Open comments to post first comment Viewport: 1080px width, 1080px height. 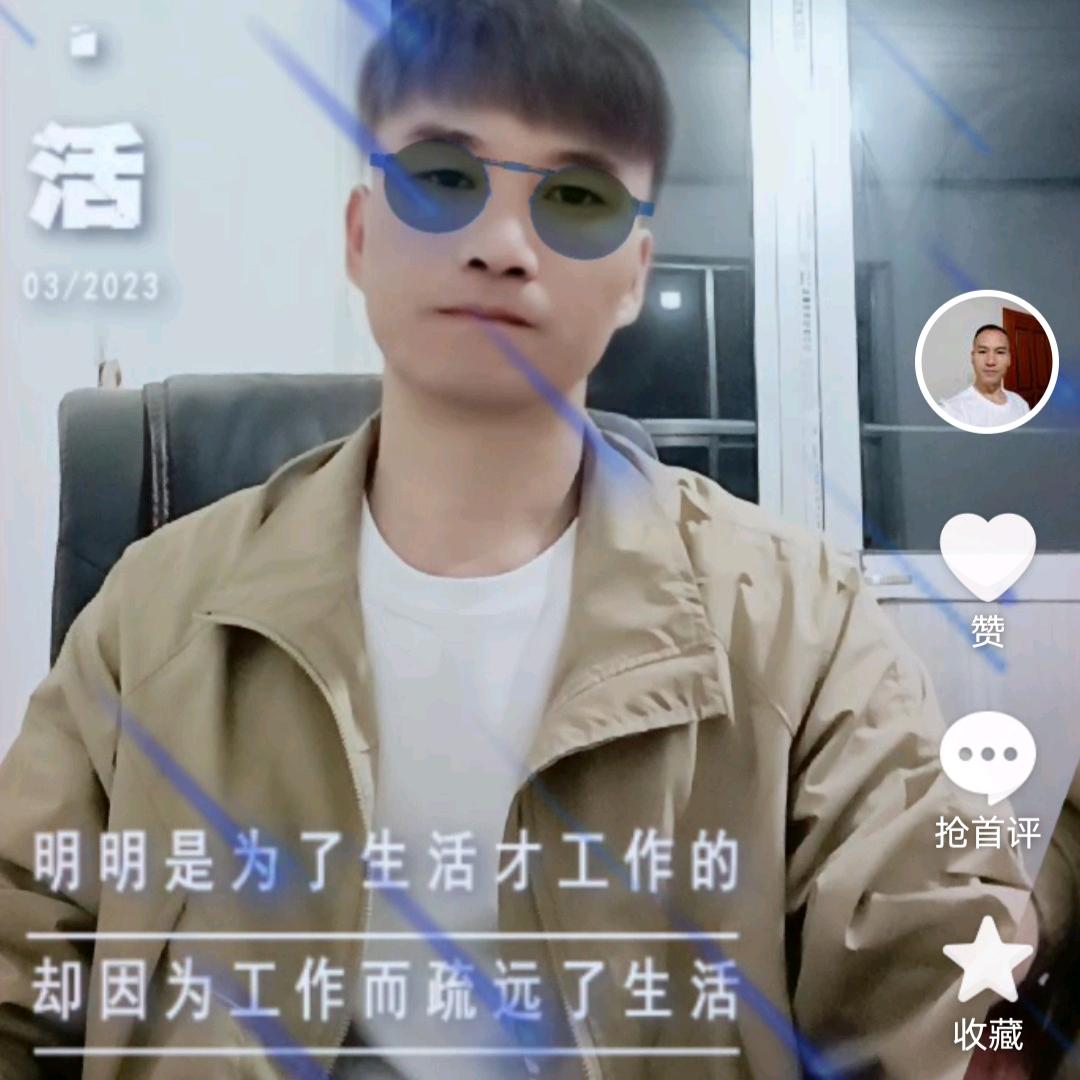(x=987, y=758)
